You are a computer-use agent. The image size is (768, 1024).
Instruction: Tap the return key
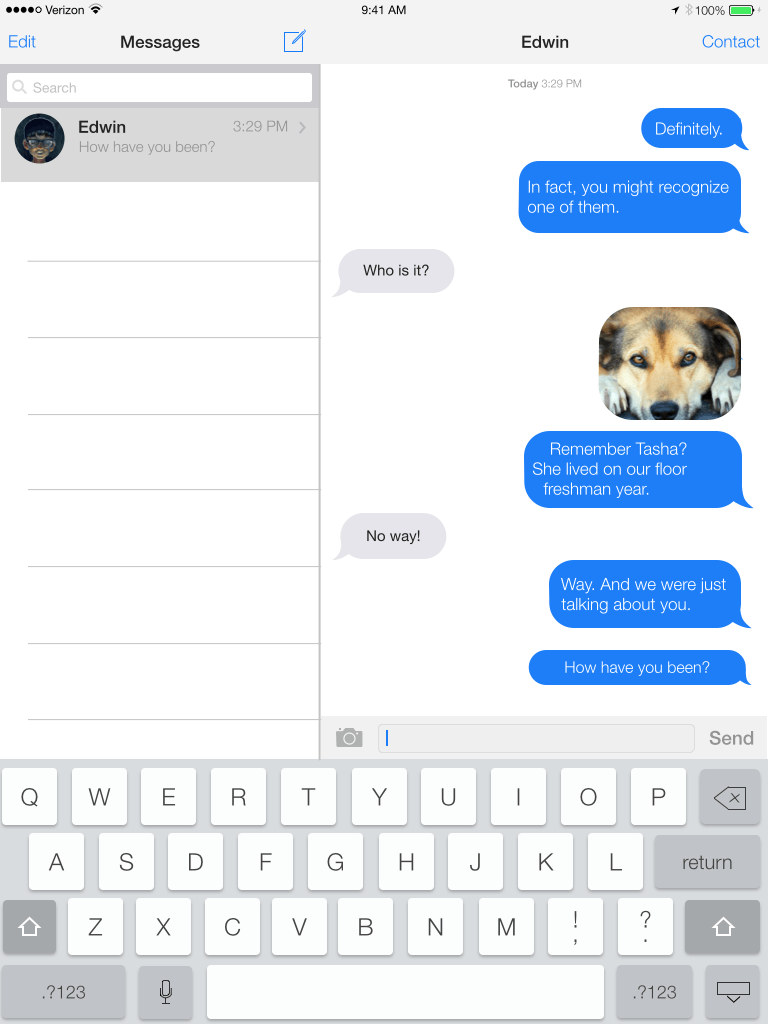pyautogui.click(x=707, y=862)
